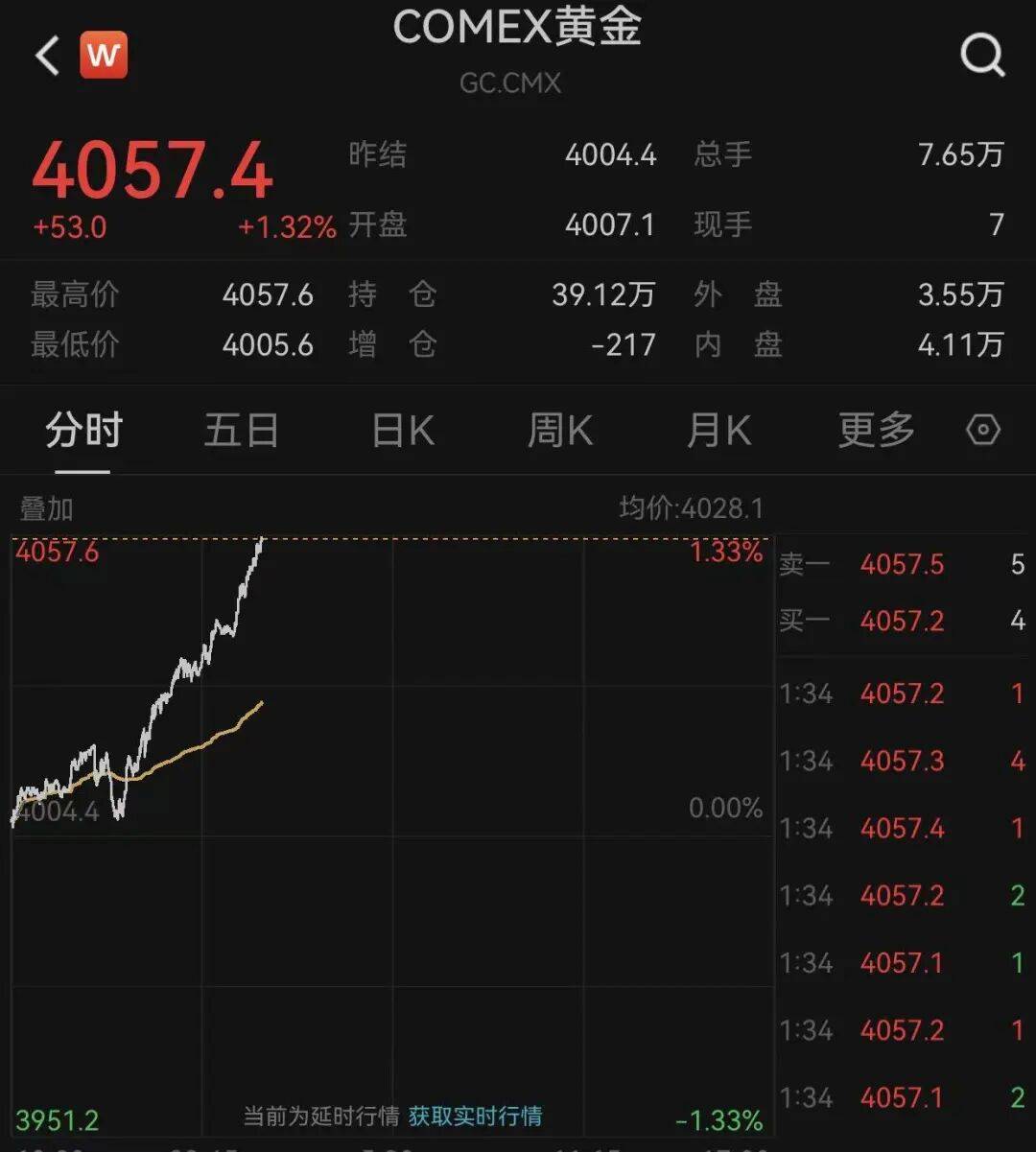Open the 更多 chart options
1036x1152 pixels.
(x=876, y=432)
